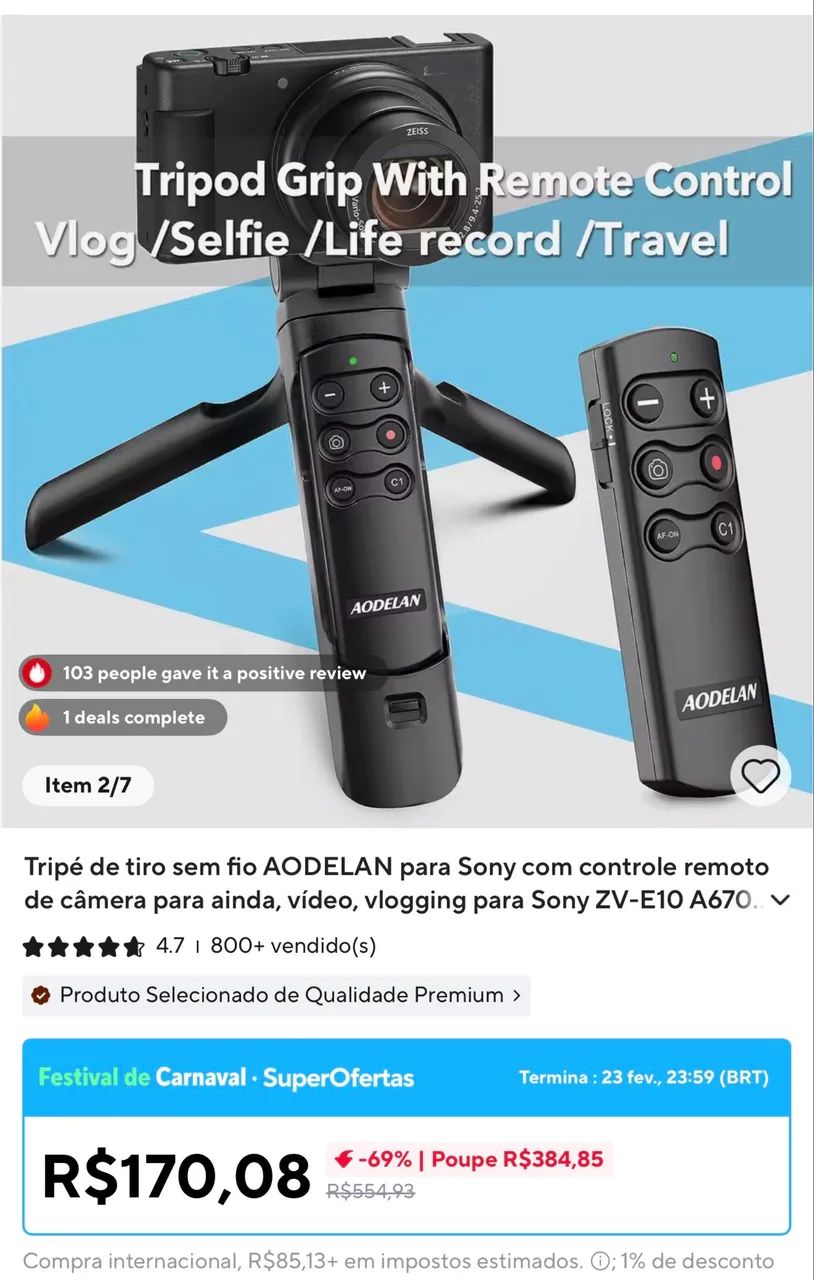Select the Termina 23 fev. countdown area
Viewport: 814px width, 1280px height.
pyautogui.click(x=645, y=1078)
